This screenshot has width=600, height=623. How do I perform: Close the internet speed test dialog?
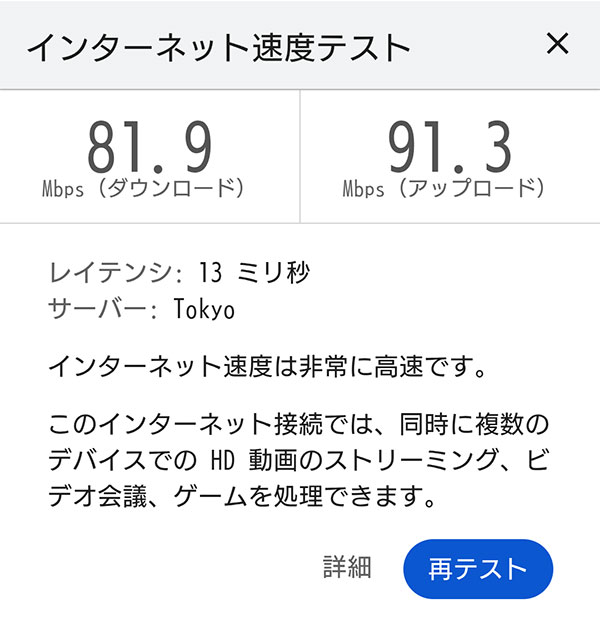coord(557,43)
